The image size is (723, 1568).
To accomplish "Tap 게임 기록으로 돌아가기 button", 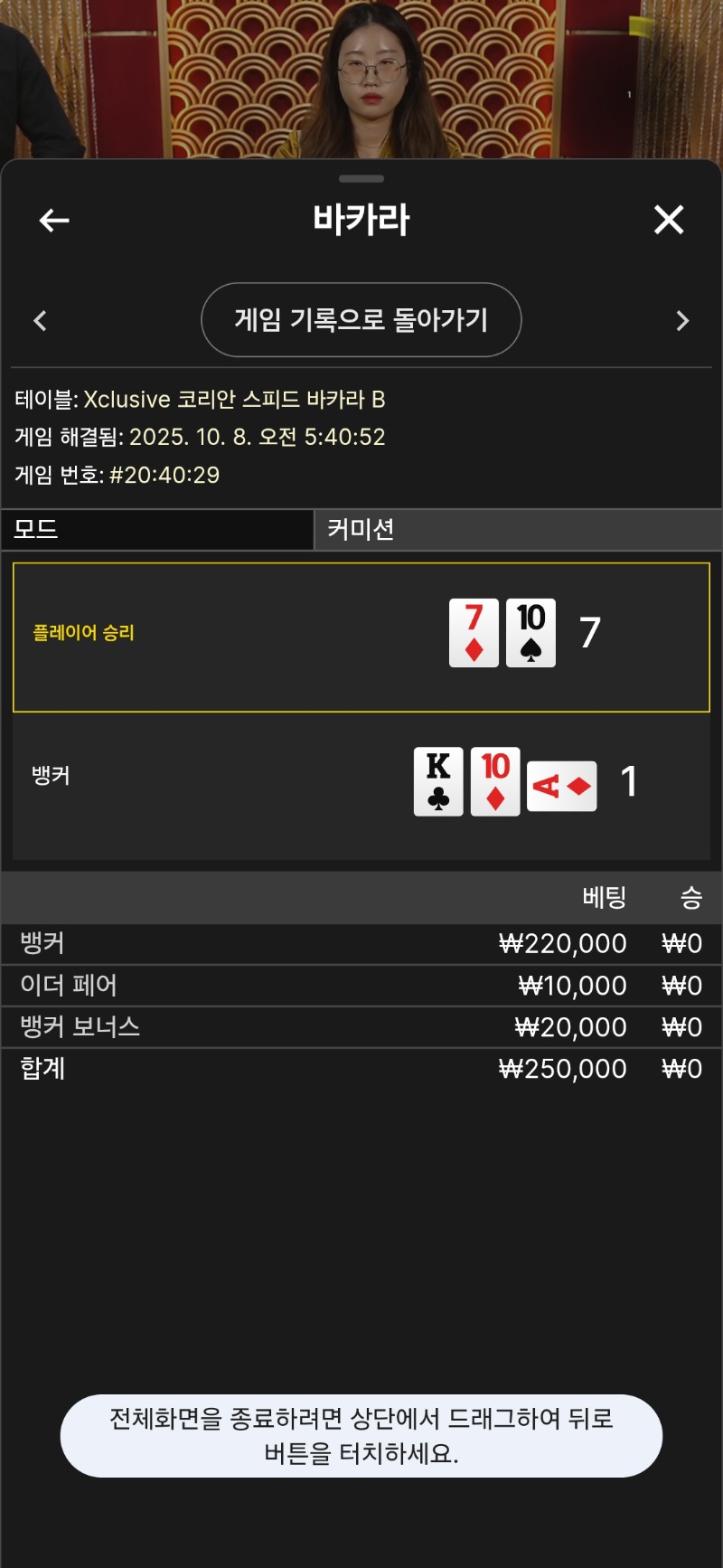I will tap(361, 320).
